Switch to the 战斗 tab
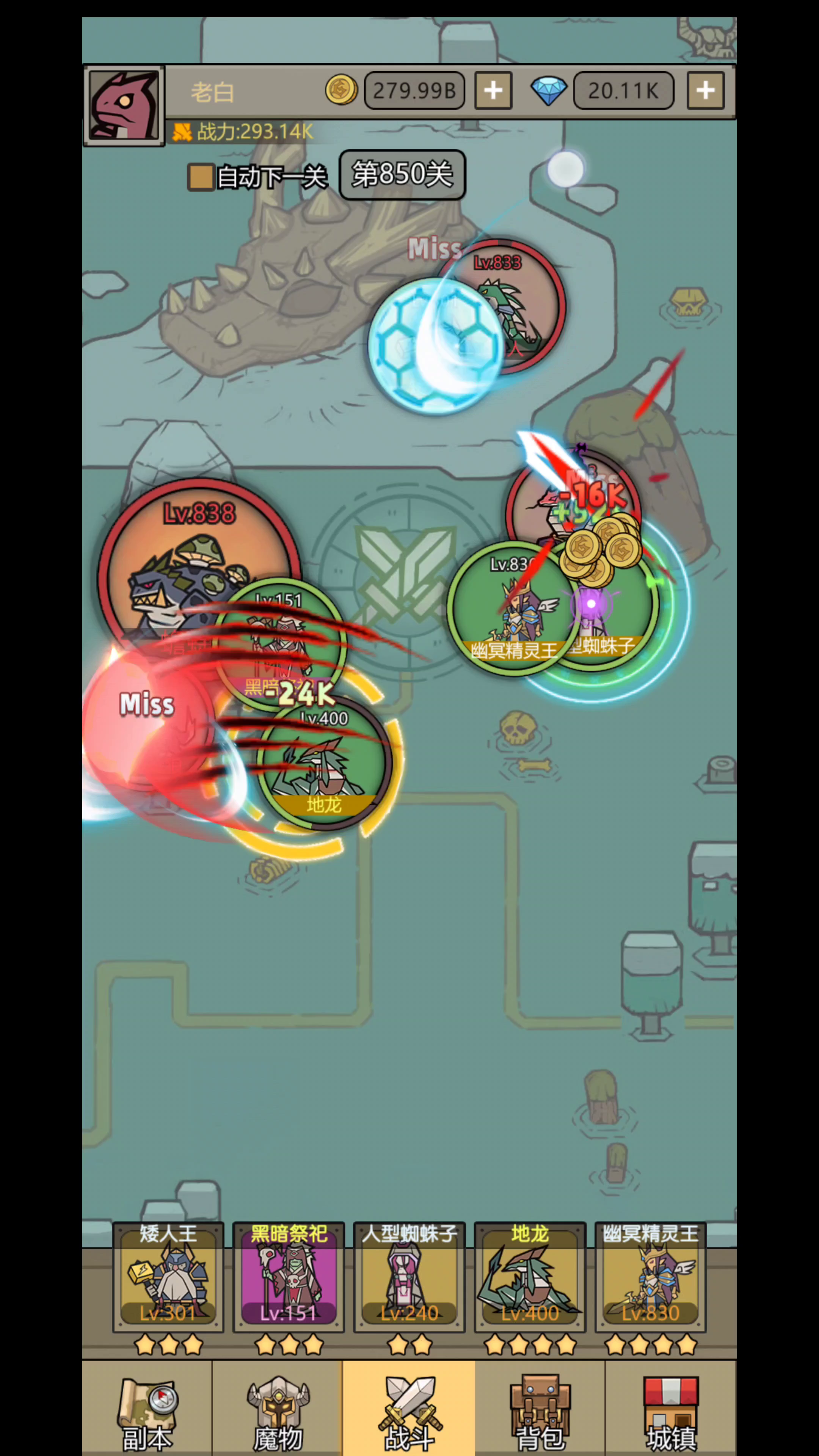 click(x=409, y=1409)
